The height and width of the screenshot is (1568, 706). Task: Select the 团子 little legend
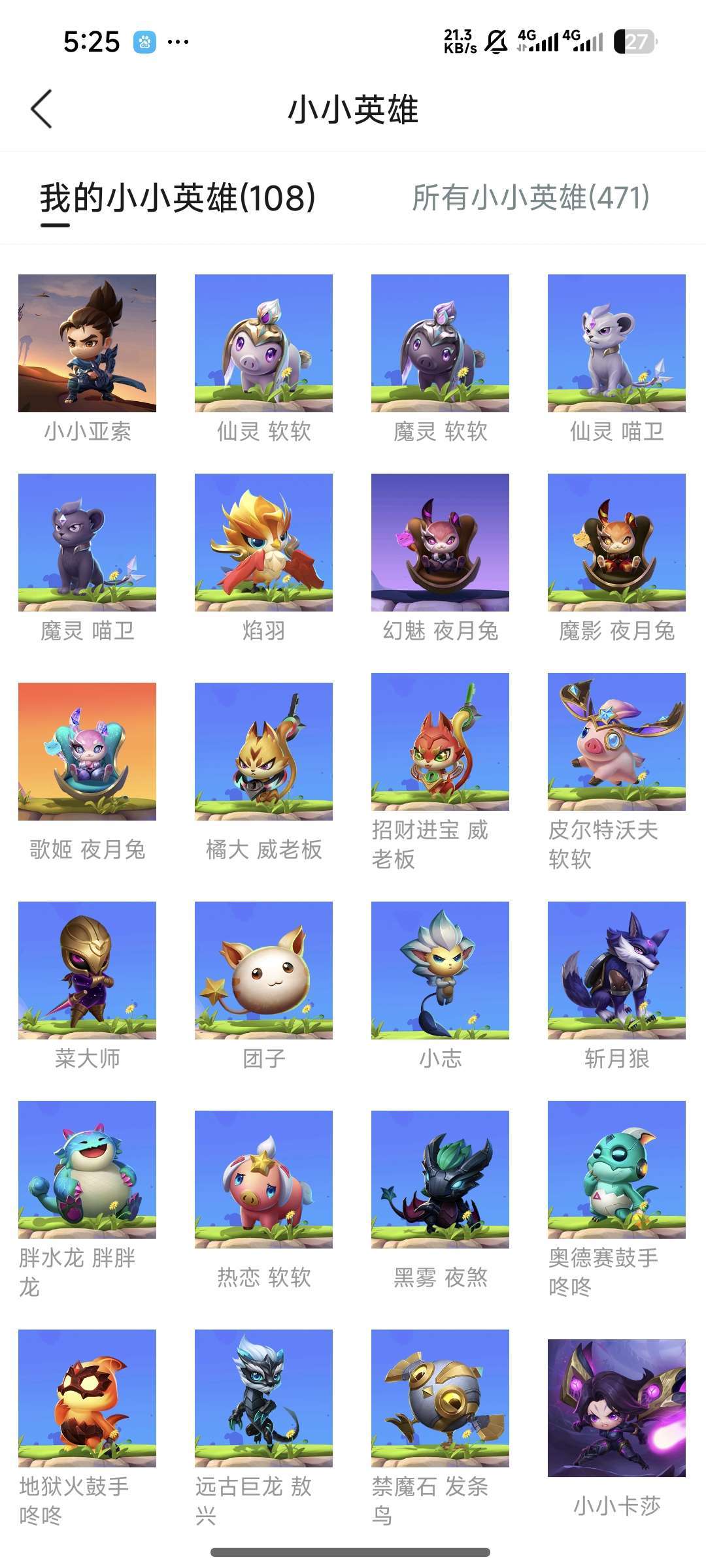coord(263,971)
